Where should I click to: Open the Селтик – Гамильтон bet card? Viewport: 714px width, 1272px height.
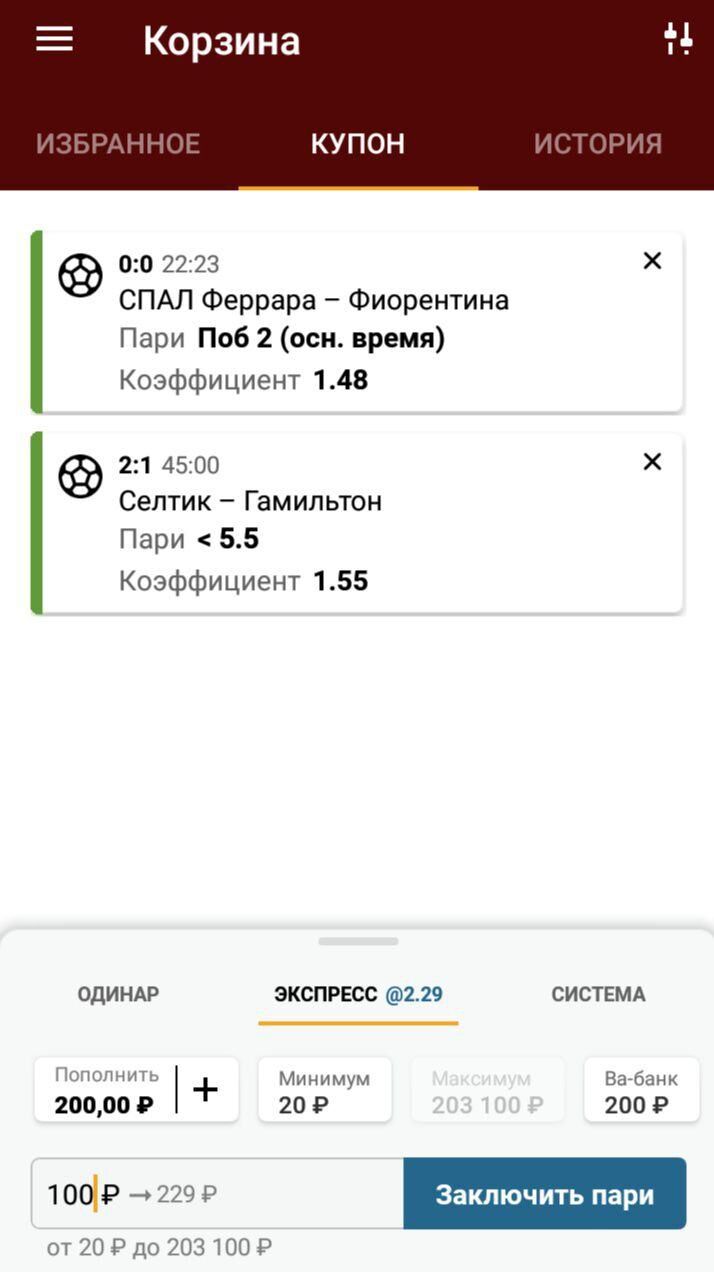point(357,523)
